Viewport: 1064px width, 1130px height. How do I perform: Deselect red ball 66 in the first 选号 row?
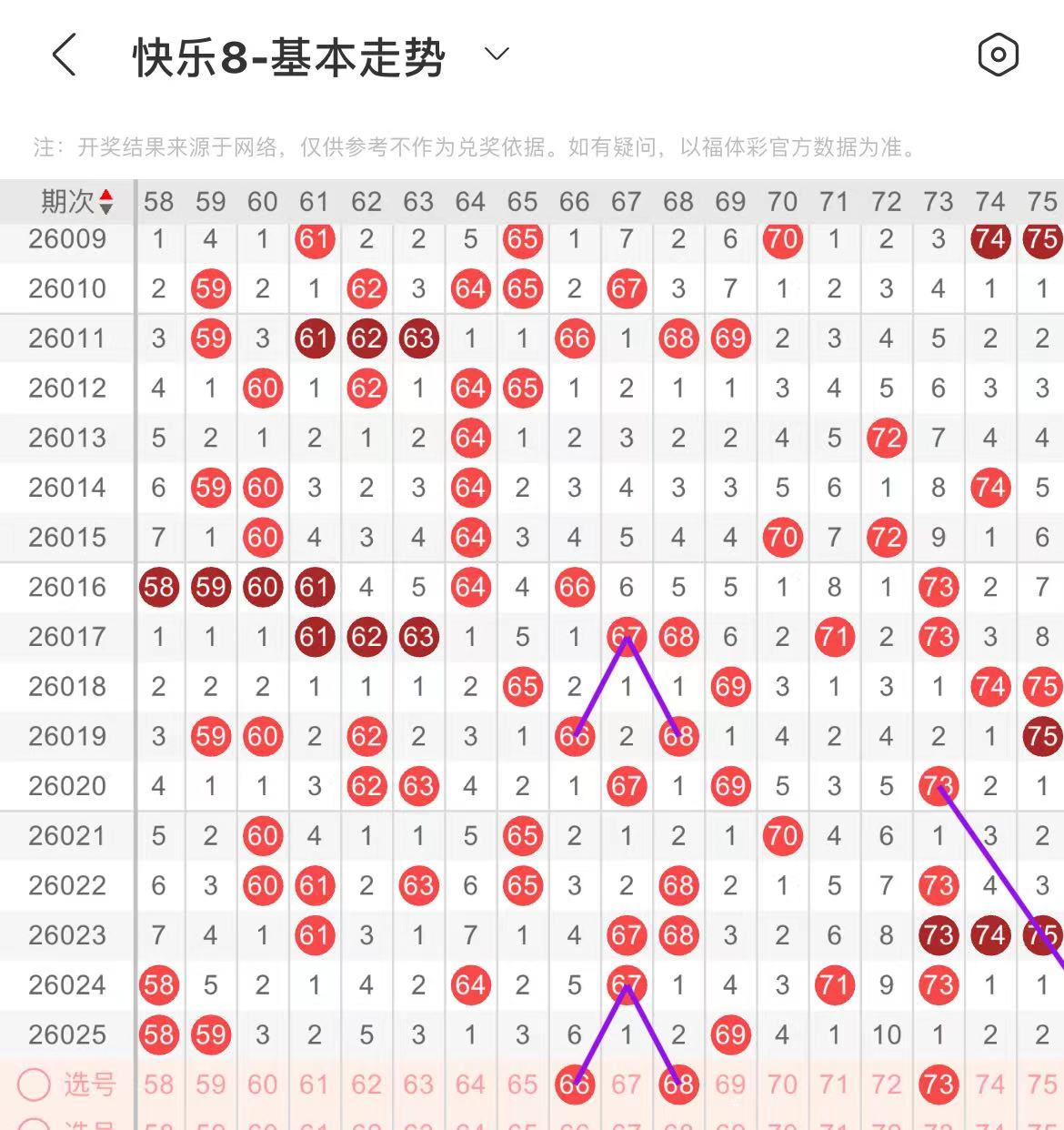click(x=575, y=1085)
